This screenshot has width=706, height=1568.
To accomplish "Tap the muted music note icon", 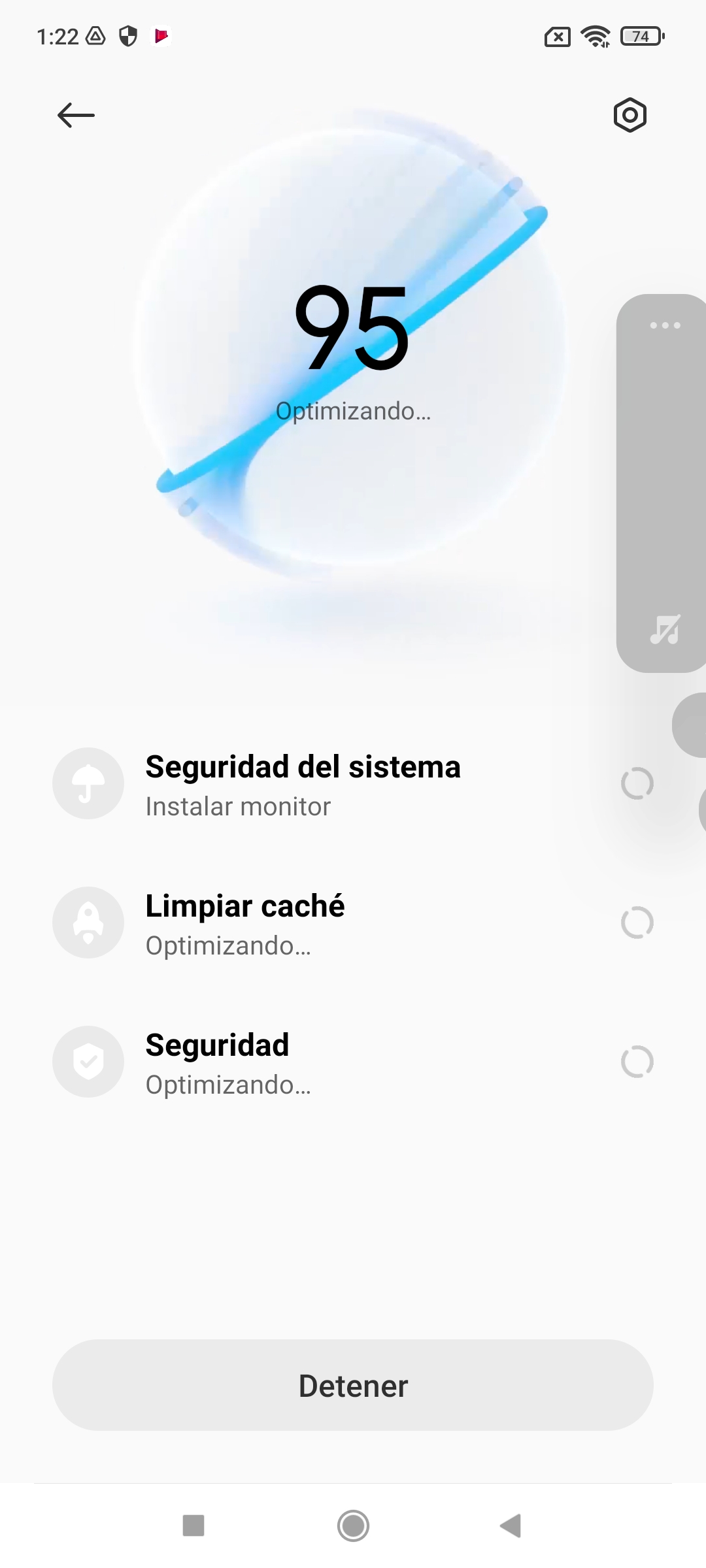I will coord(665,630).
